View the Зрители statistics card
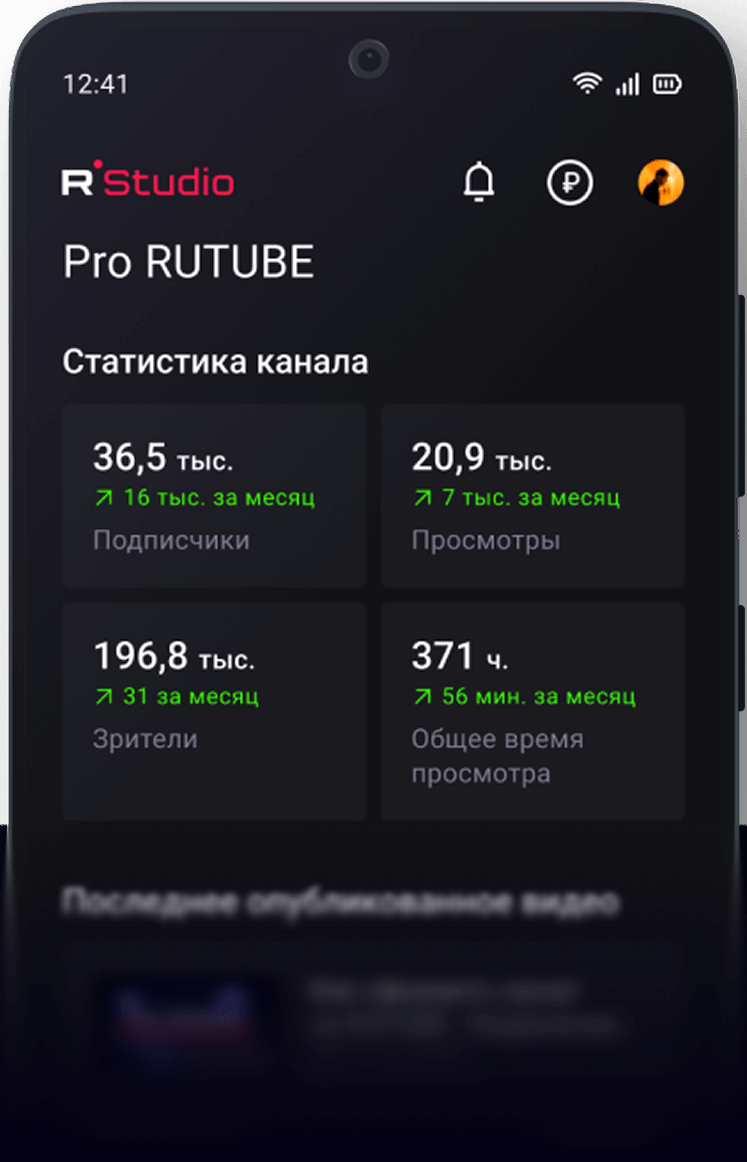Screen dimensions: 747x1162 point(214,710)
